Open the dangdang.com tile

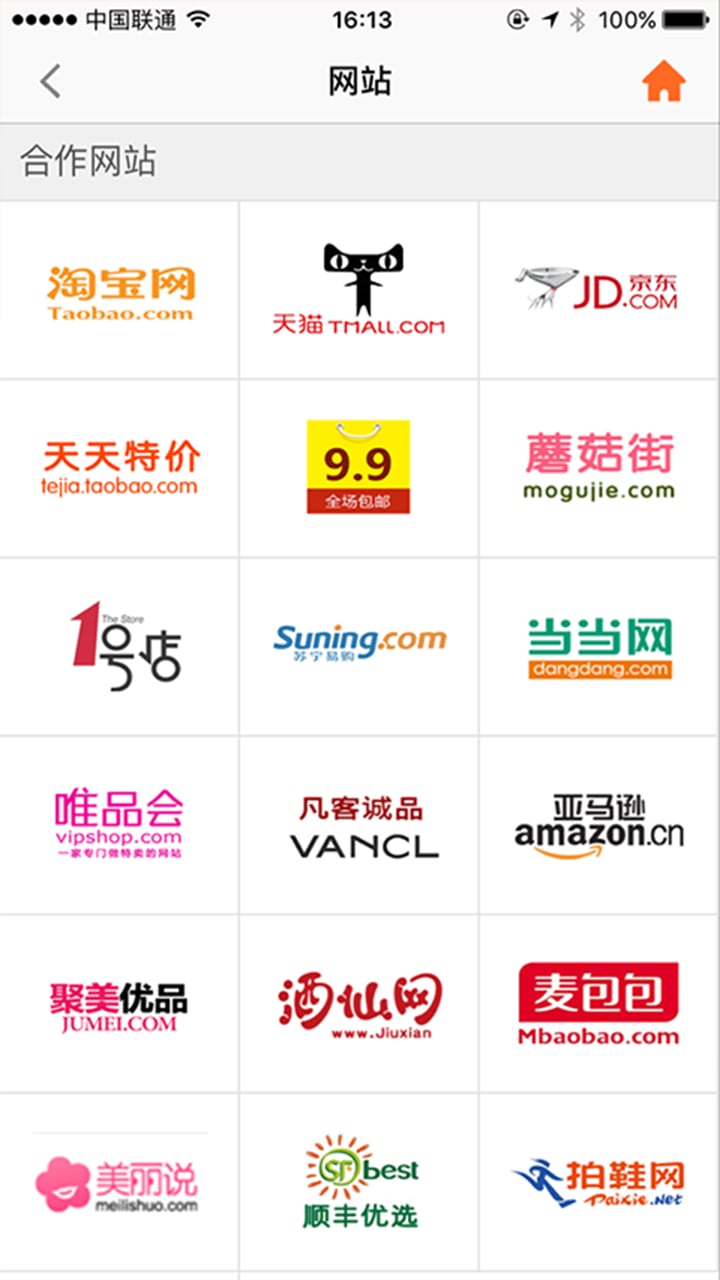click(x=600, y=646)
